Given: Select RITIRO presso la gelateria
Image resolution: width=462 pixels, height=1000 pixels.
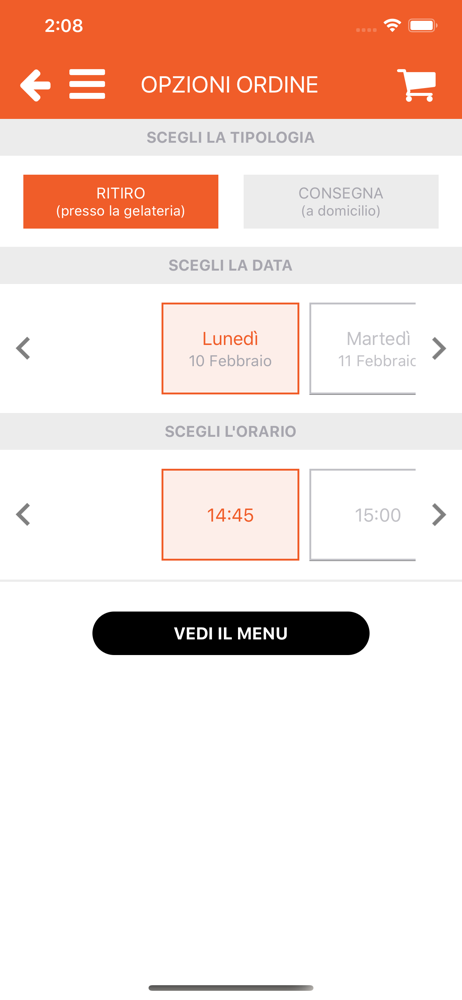Looking at the screenshot, I should coord(121,202).
